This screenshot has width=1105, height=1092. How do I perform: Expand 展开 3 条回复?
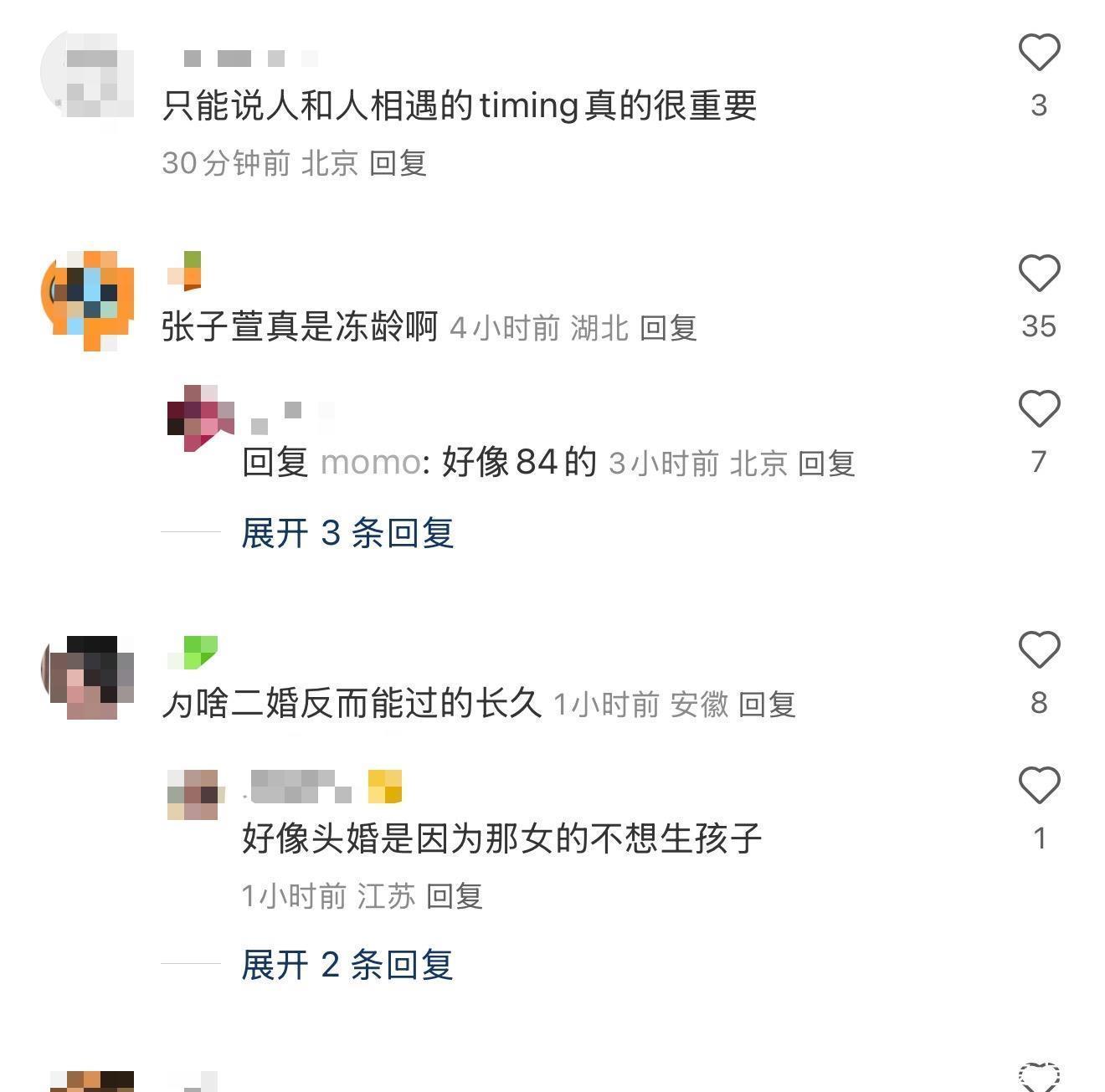tap(347, 533)
